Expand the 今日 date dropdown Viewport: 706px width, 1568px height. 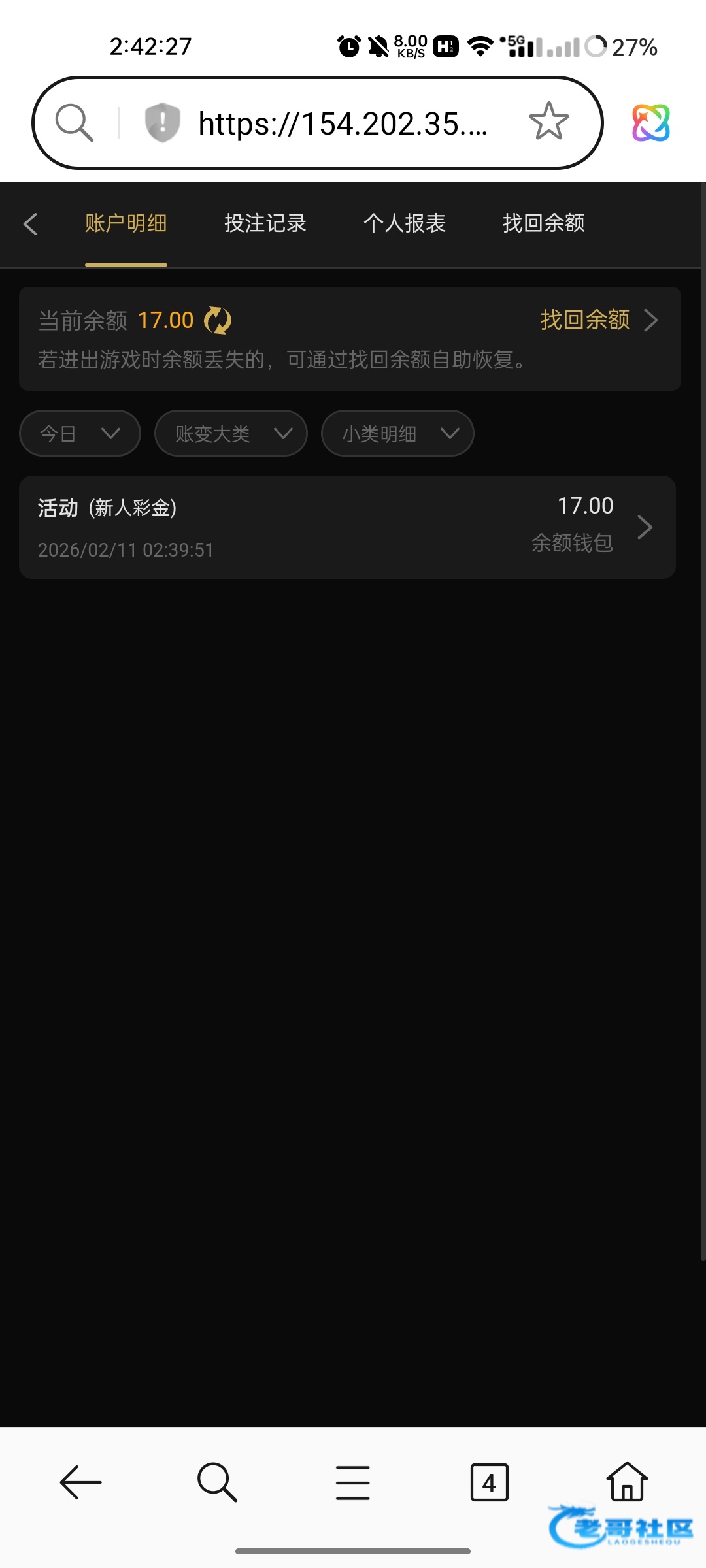coord(80,433)
